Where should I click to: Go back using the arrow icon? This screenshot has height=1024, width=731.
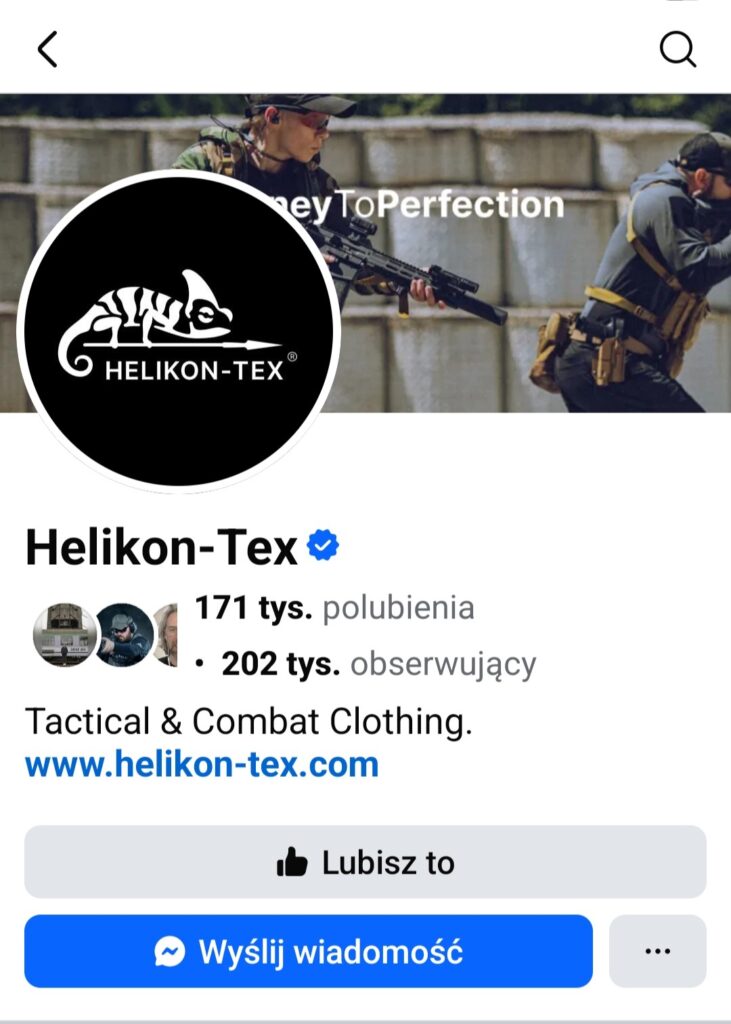point(47,48)
